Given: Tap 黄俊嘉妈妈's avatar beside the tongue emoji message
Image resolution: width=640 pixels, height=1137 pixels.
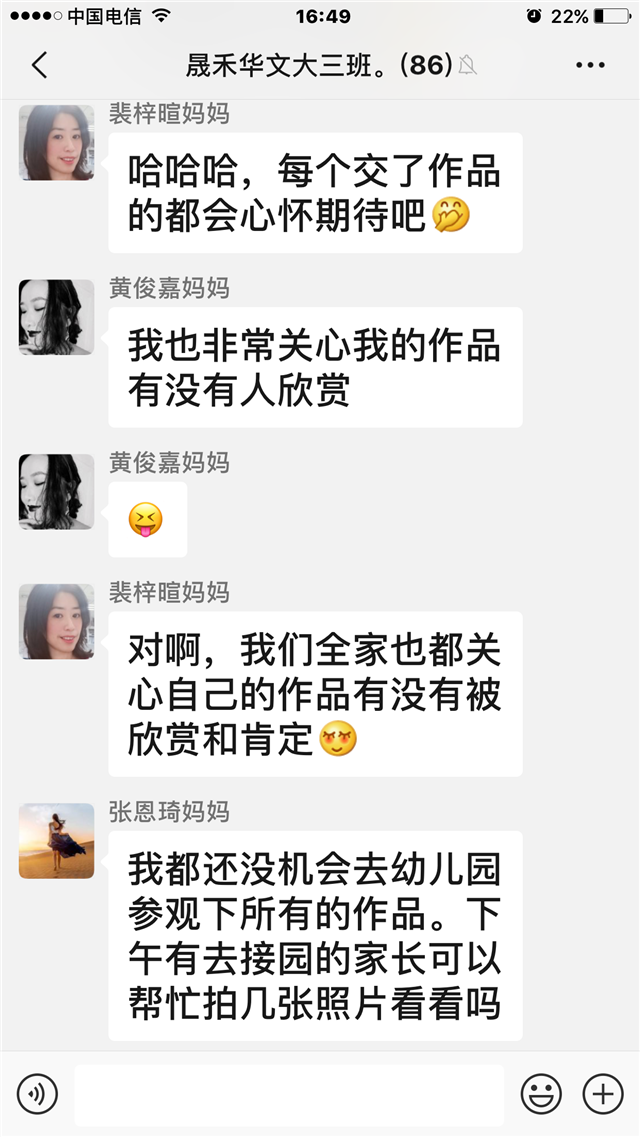Looking at the screenshot, I should tap(56, 491).
